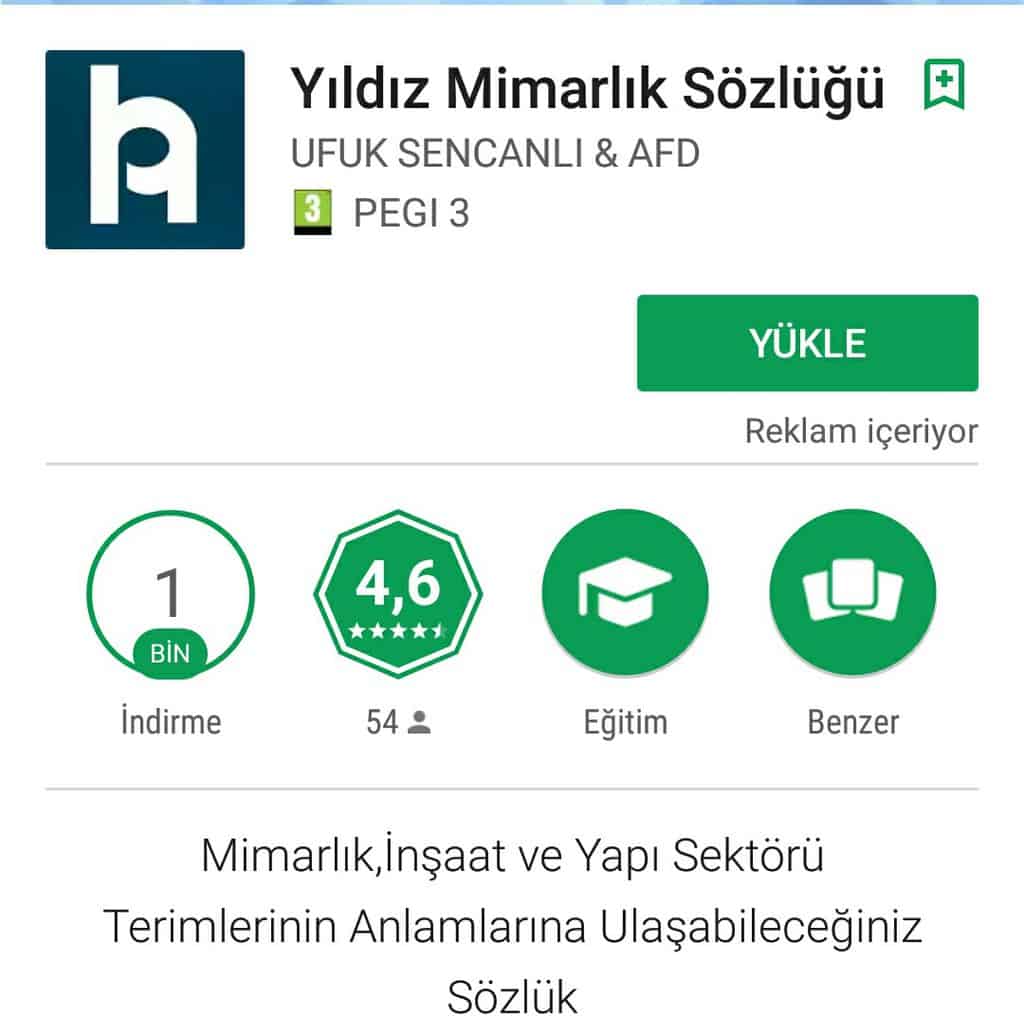Add app to wishlist with bookmark icon
Viewport: 1024px width, 1034px height.
pos(943,86)
